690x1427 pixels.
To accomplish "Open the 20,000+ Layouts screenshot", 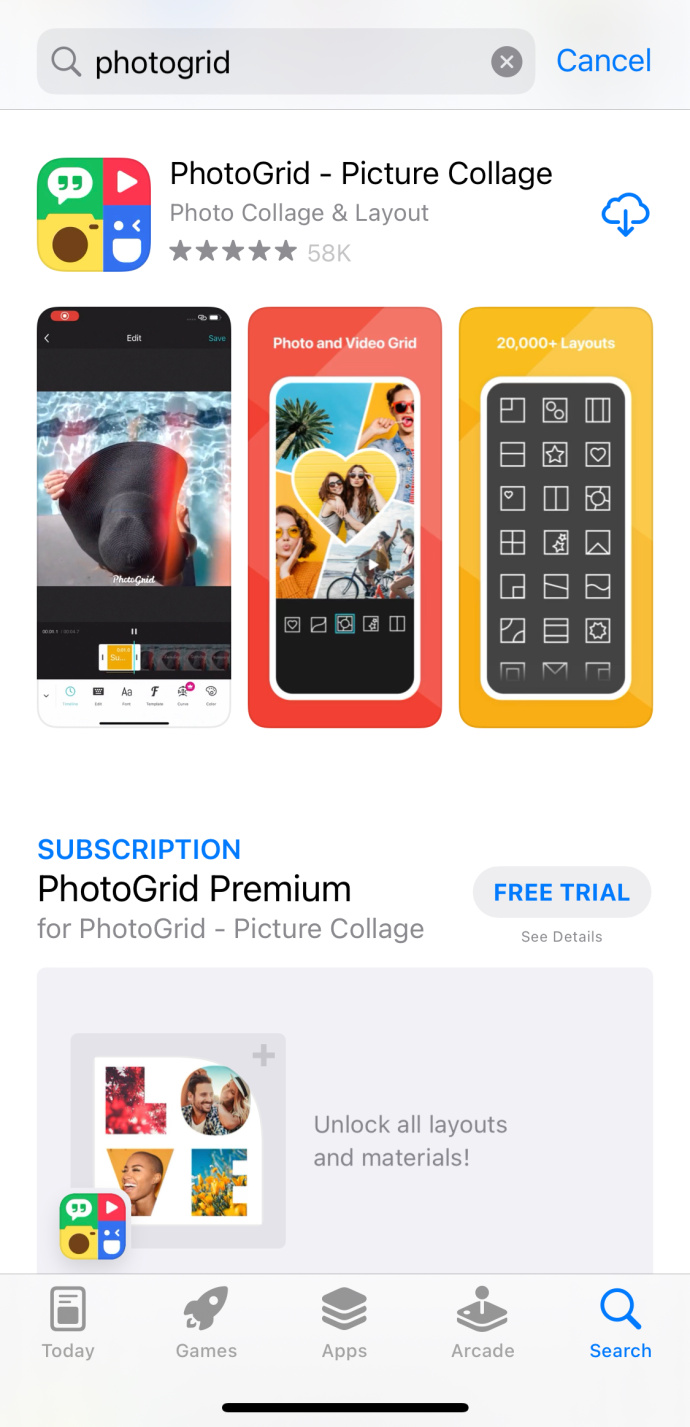I will (x=556, y=517).
